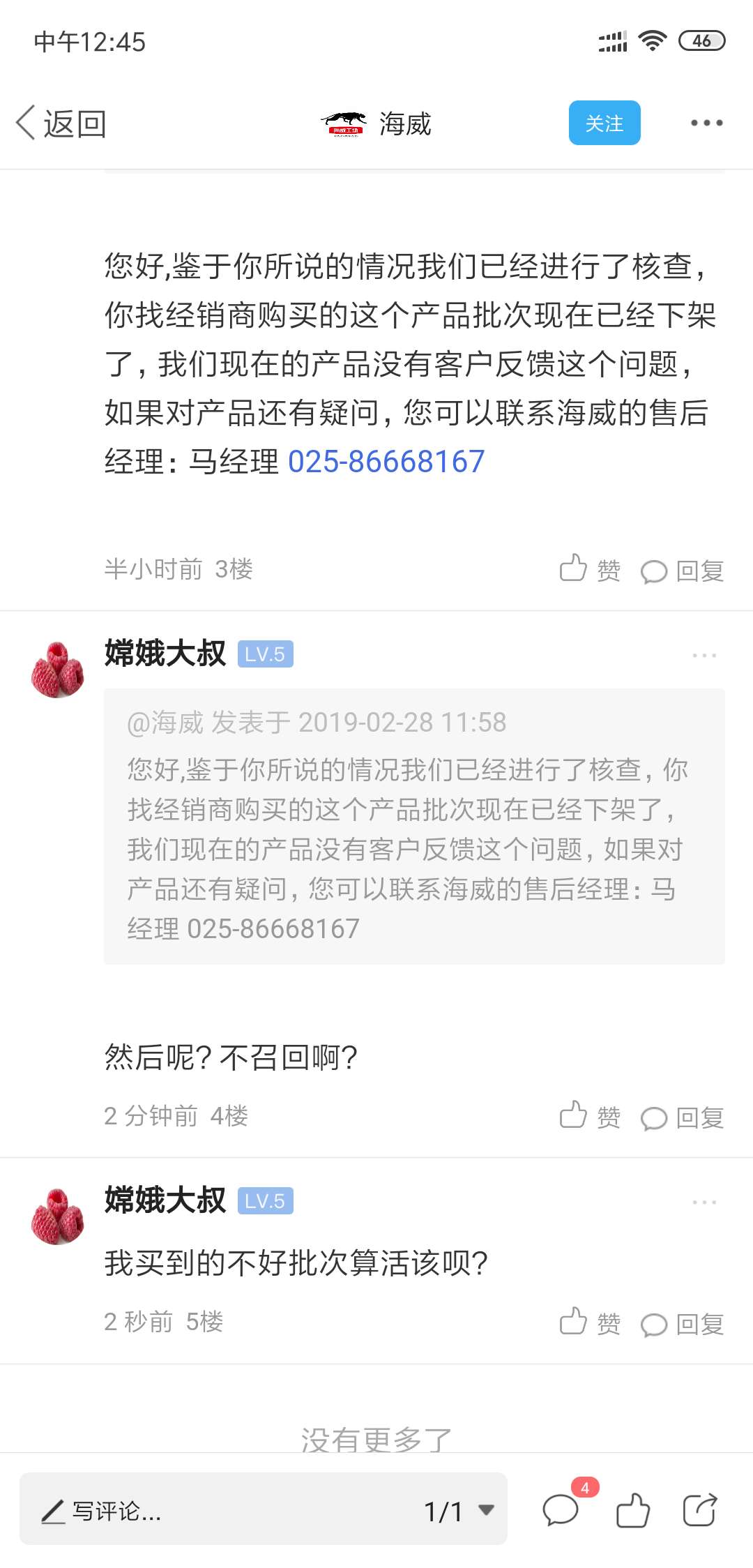
Task: Like the 5楼 comment
Action: (x=590, y=1322)
